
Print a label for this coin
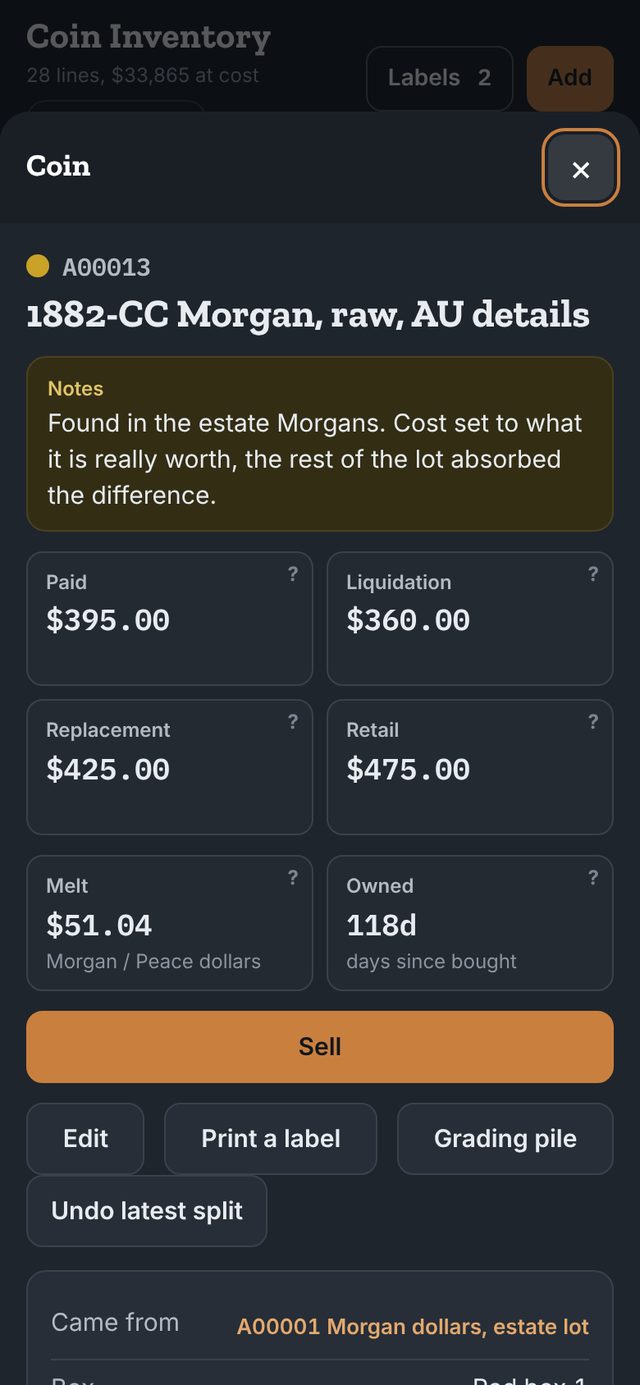pyautogui.click(x=271, y=1139)
